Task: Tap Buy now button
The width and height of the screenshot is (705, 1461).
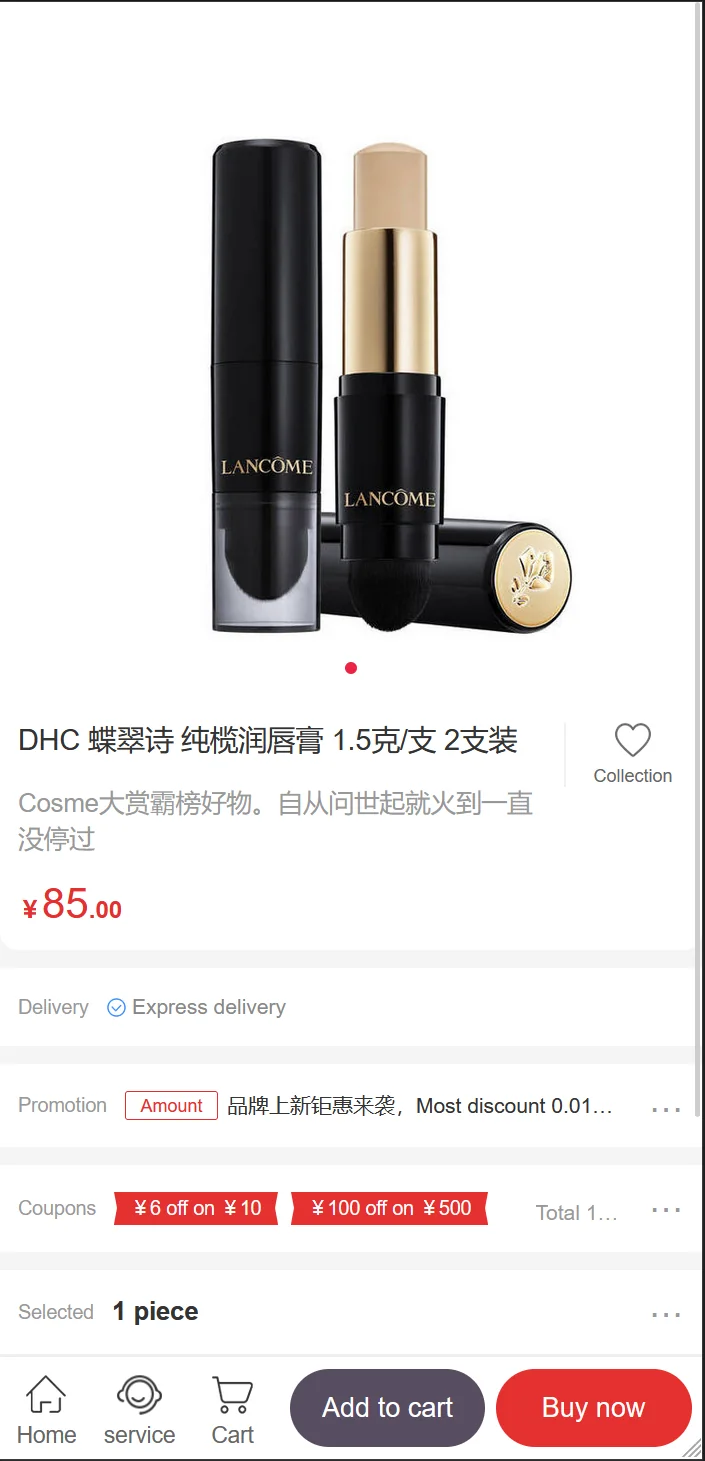Action: tap(593, 1407)
